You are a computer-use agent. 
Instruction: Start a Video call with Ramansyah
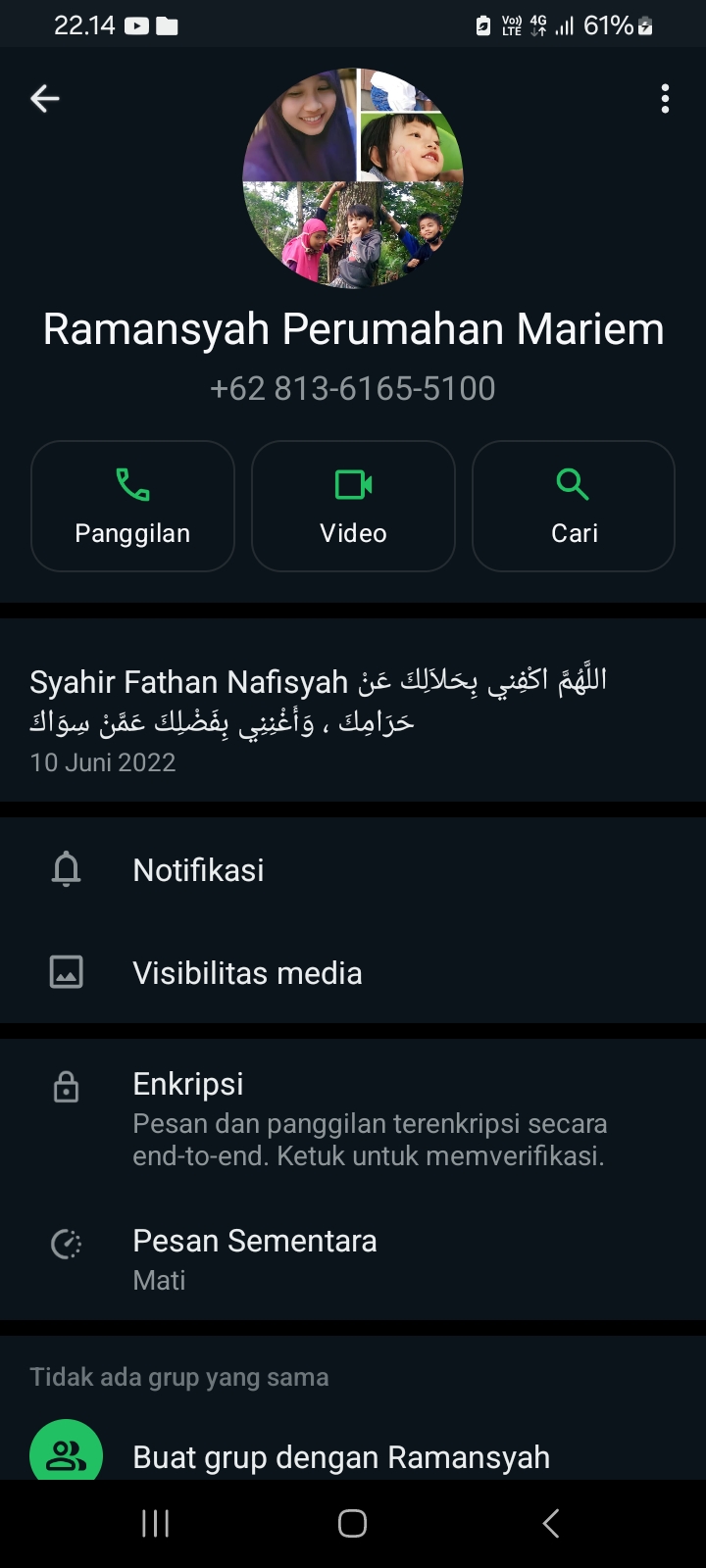tap(353, 506)
